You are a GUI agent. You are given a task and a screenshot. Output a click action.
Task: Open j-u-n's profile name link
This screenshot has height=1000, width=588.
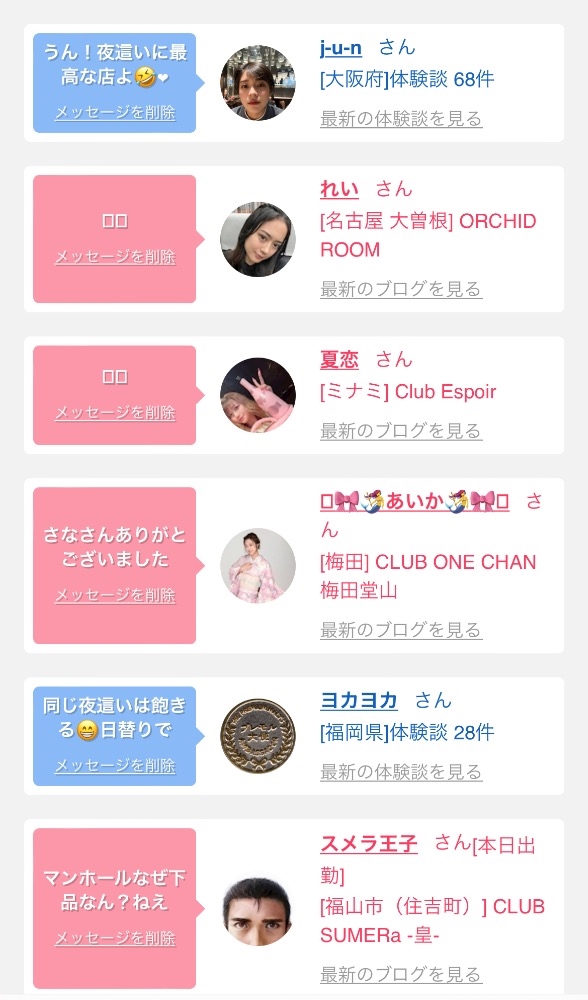pyautogui.click(x=341, y=48)
